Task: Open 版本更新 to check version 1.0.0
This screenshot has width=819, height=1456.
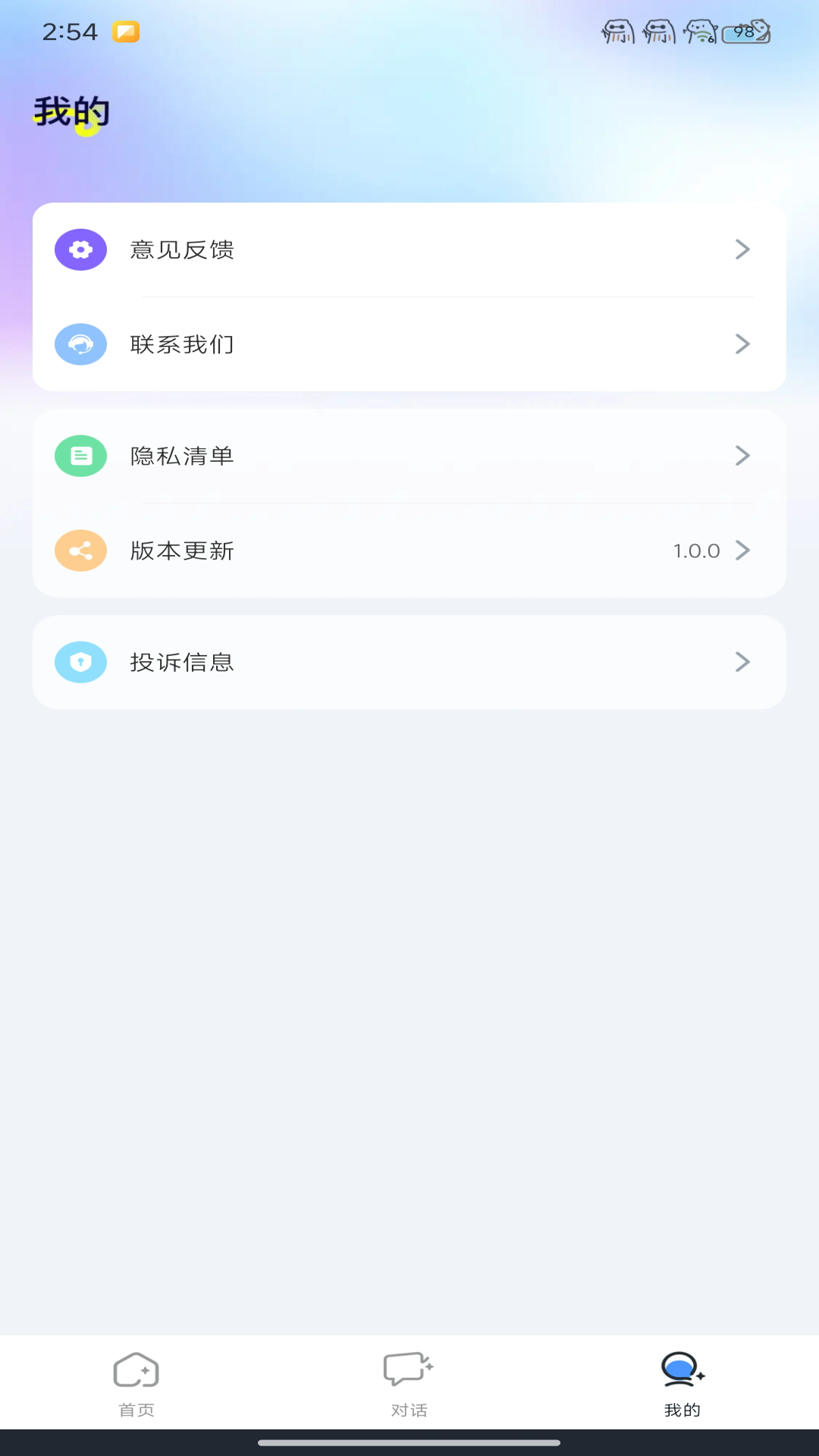Action: (409, 551)
